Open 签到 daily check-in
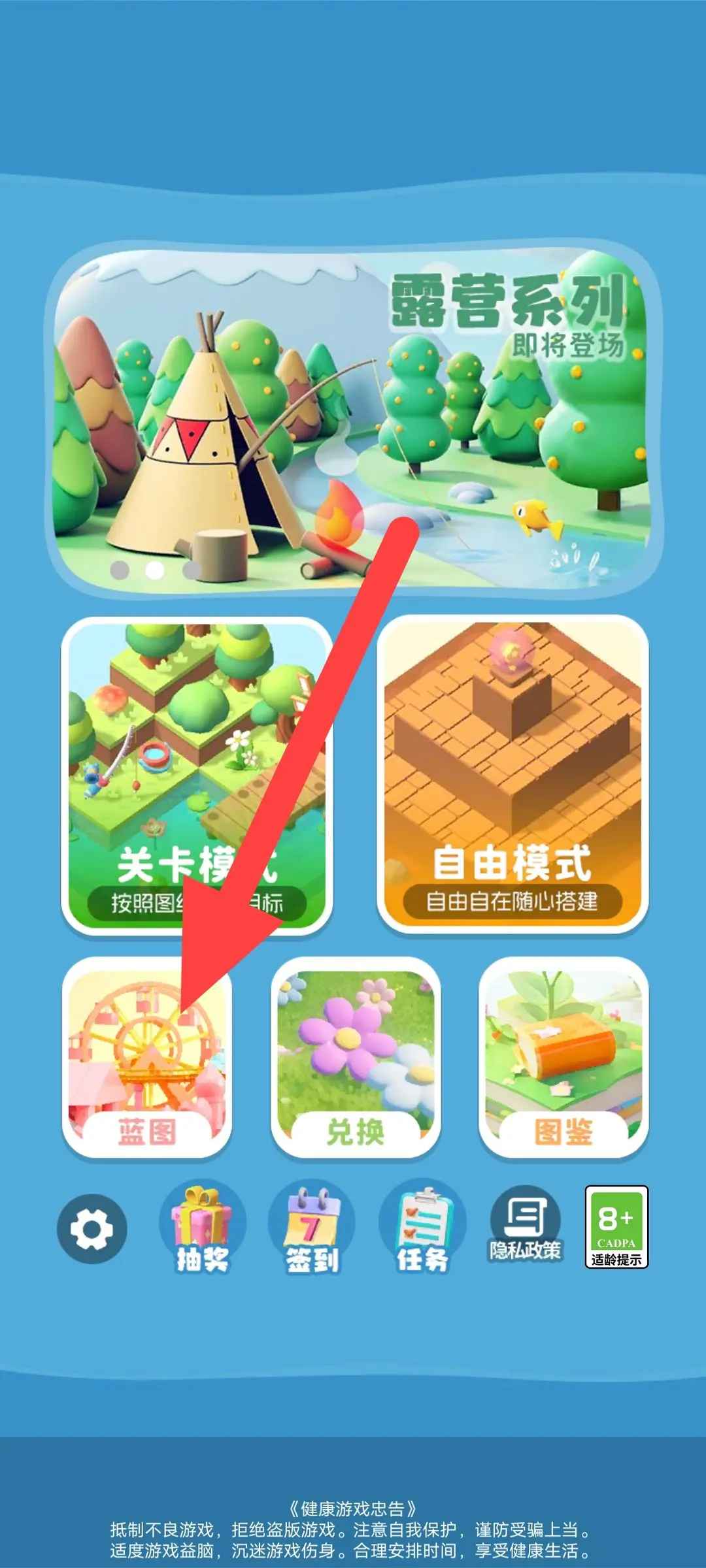The height and width of the screenshot is (1568, 706). tap(312, 1230)
